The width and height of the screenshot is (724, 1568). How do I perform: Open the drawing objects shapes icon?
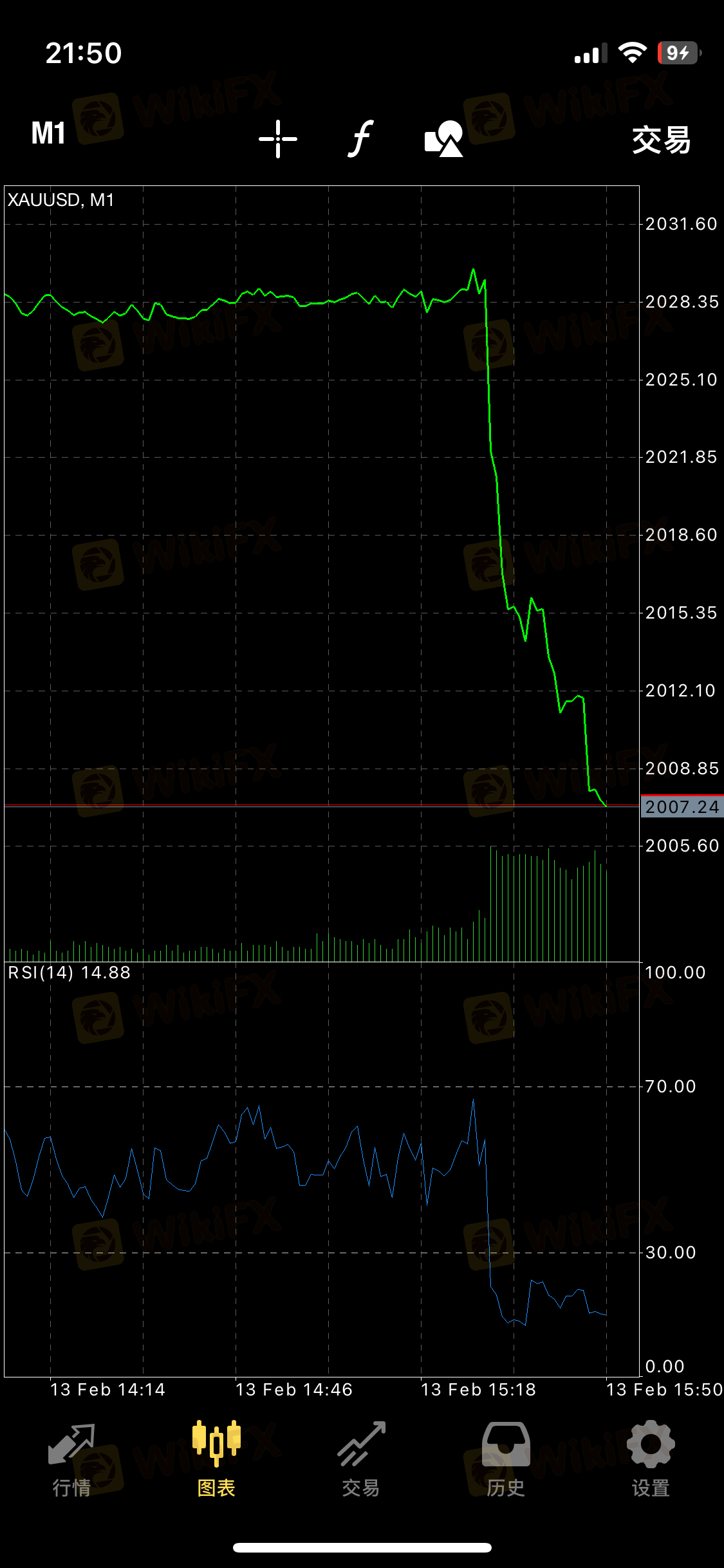click(x=444, y=138)
